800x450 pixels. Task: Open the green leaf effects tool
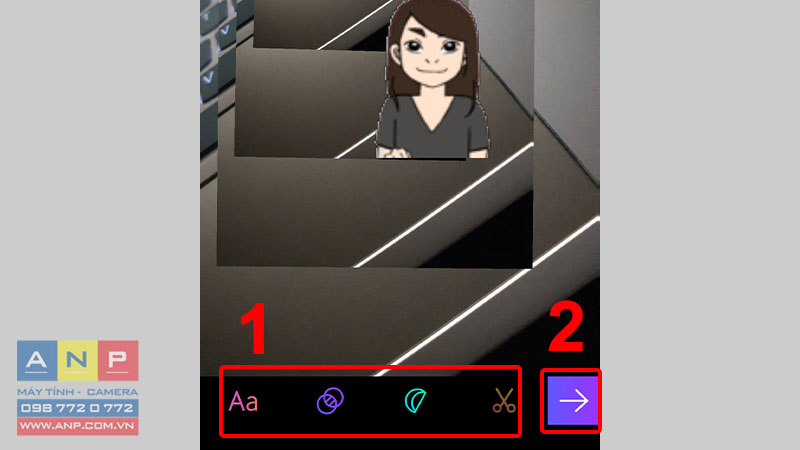415,402
